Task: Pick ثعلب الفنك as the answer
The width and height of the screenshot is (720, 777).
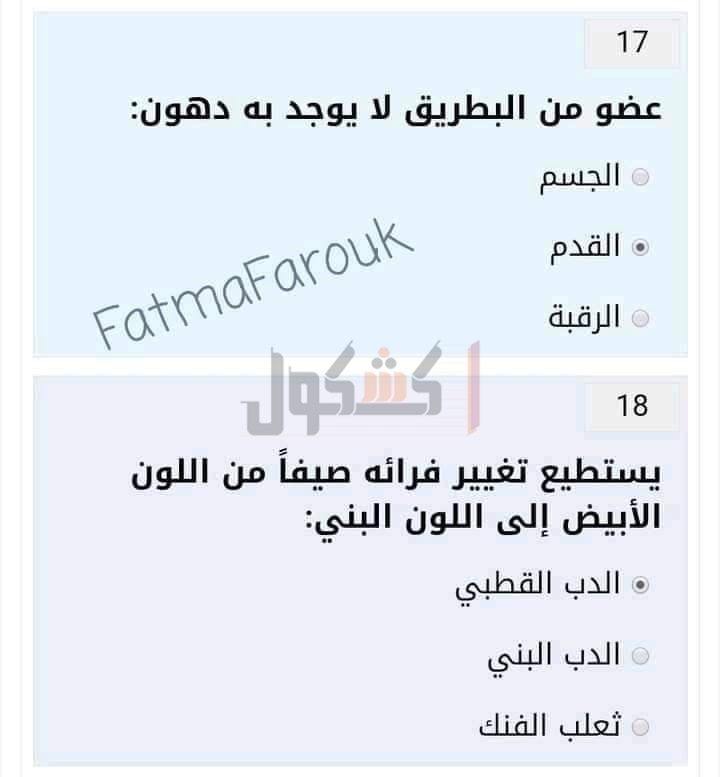Action: (x=641, y=727)
